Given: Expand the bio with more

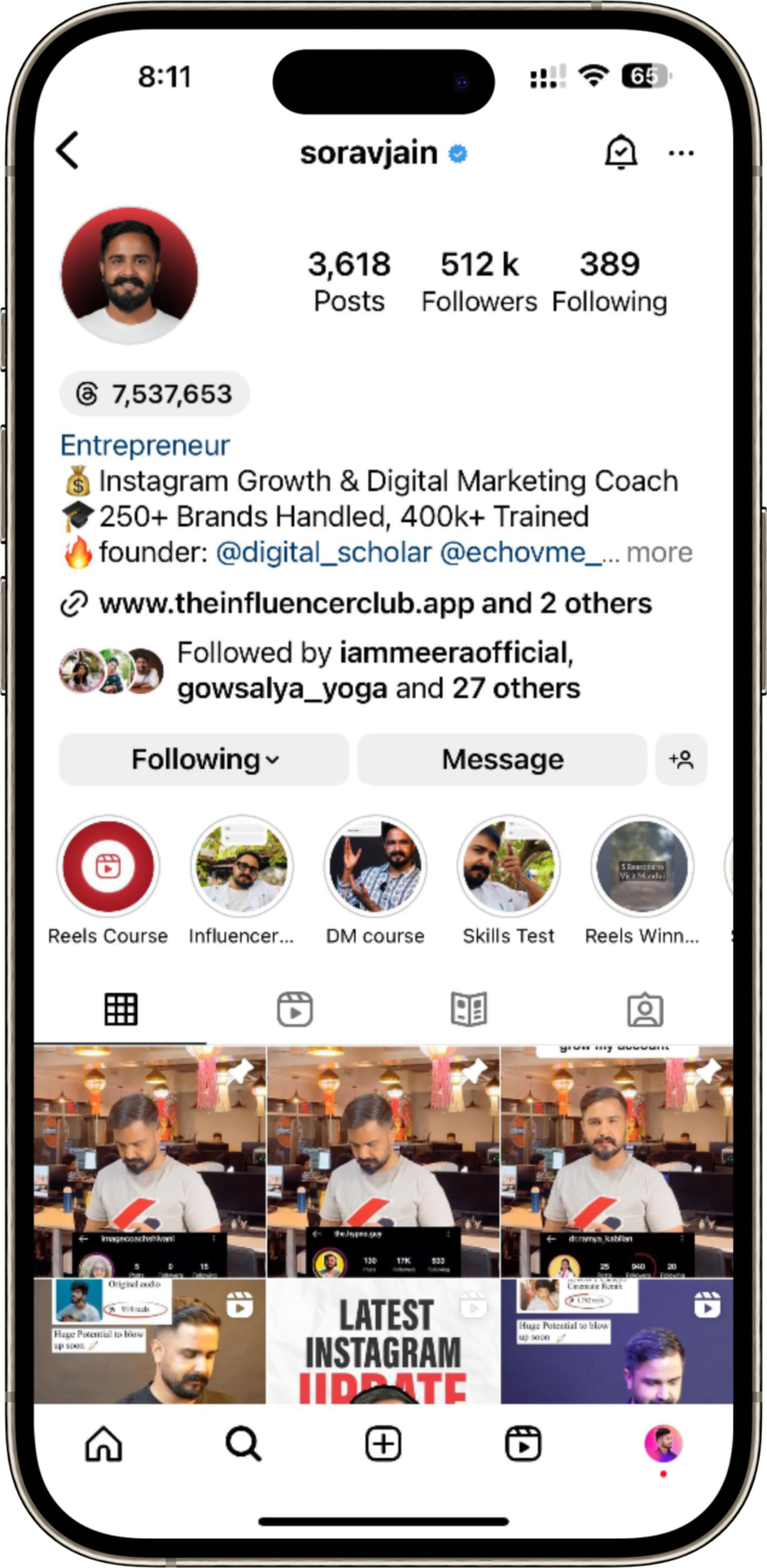Looking at the screenshot, I should coord(659,553).
